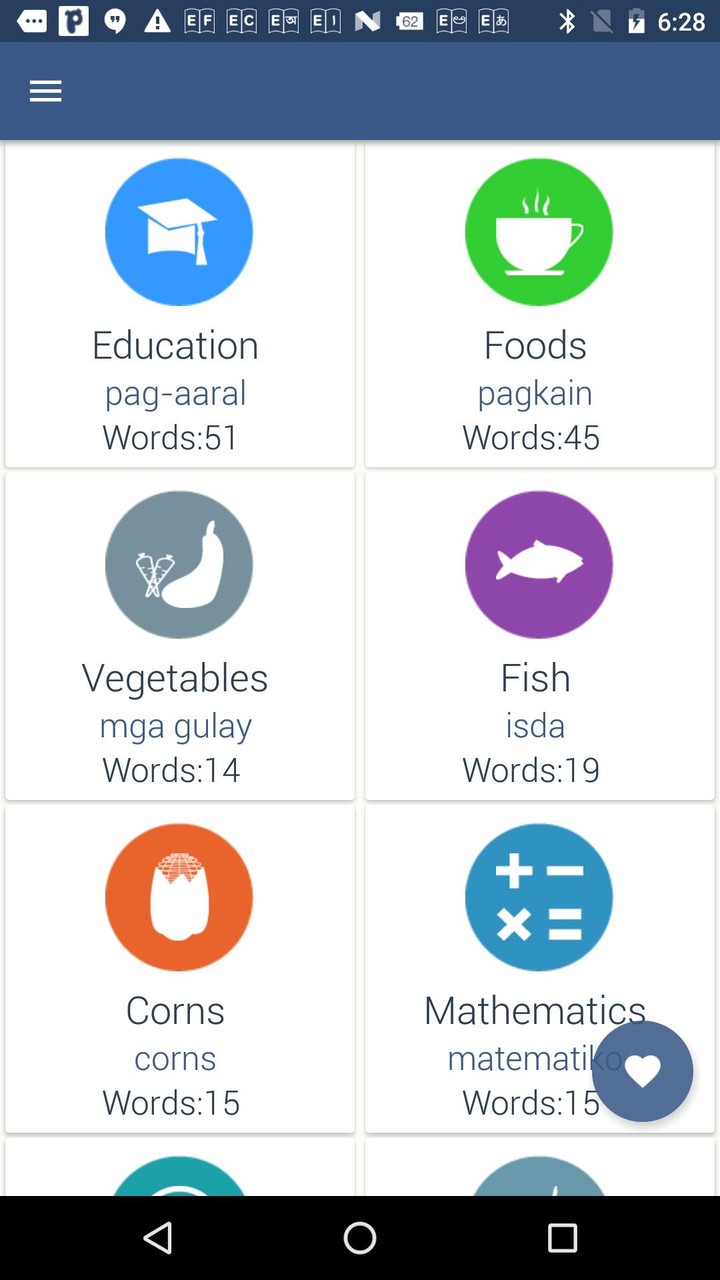720x1280 pixels.
Task: Select the Vegetables carrot and eggplant icon
Action: 179,564
